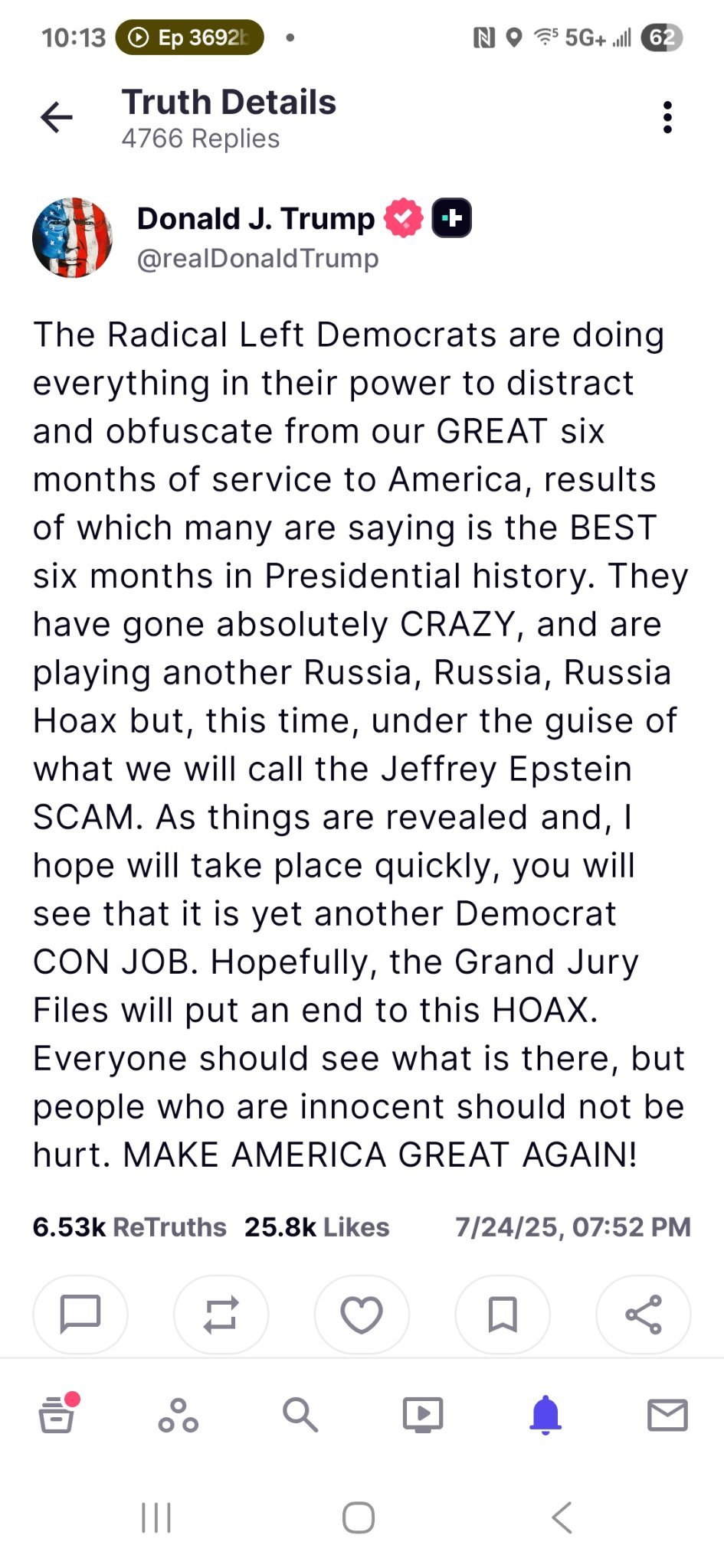Switch to the video streaming tab
This screenshot has height=1568, width=724.
coord(423,1415)
